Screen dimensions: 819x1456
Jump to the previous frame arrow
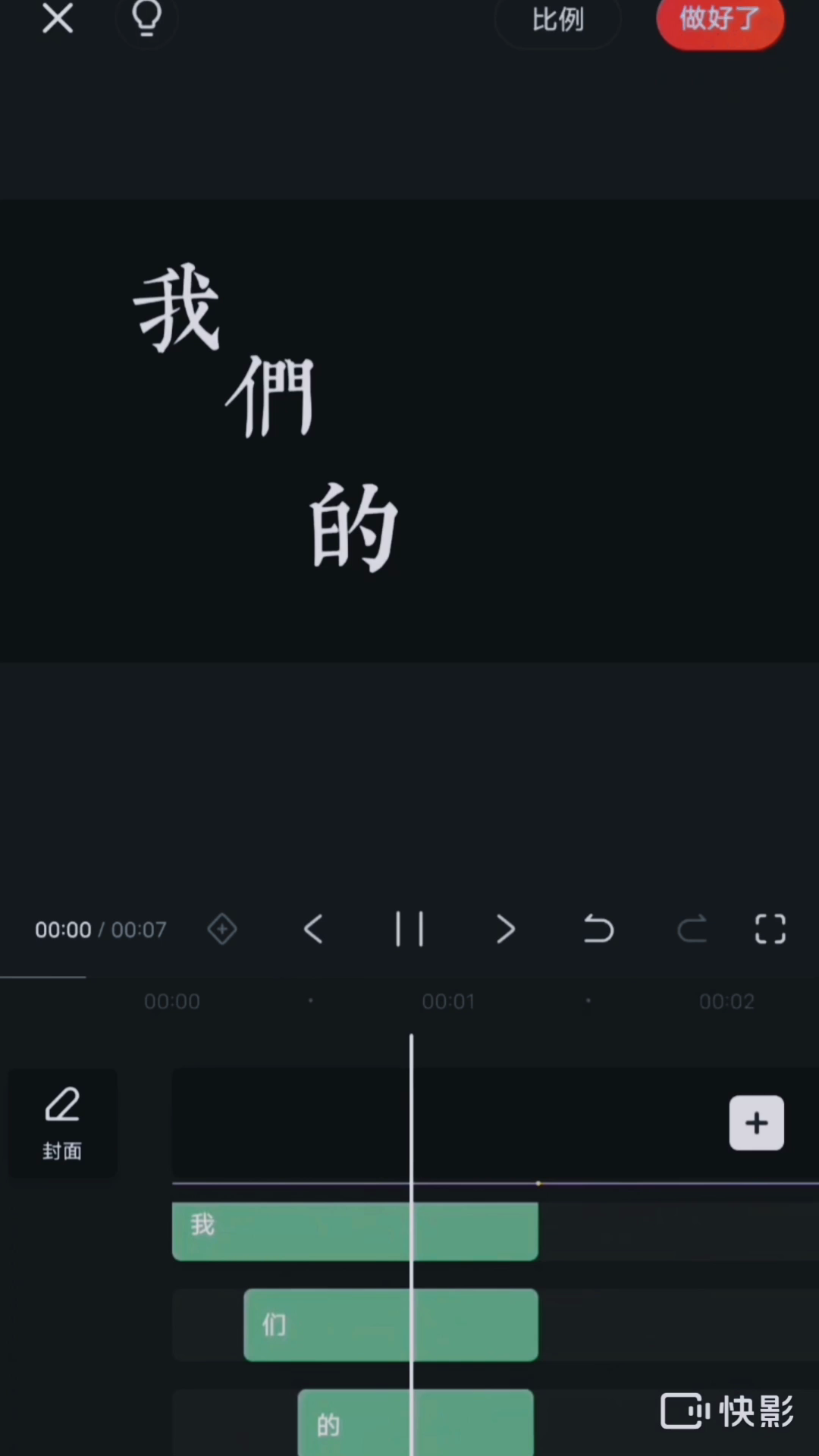313,929
